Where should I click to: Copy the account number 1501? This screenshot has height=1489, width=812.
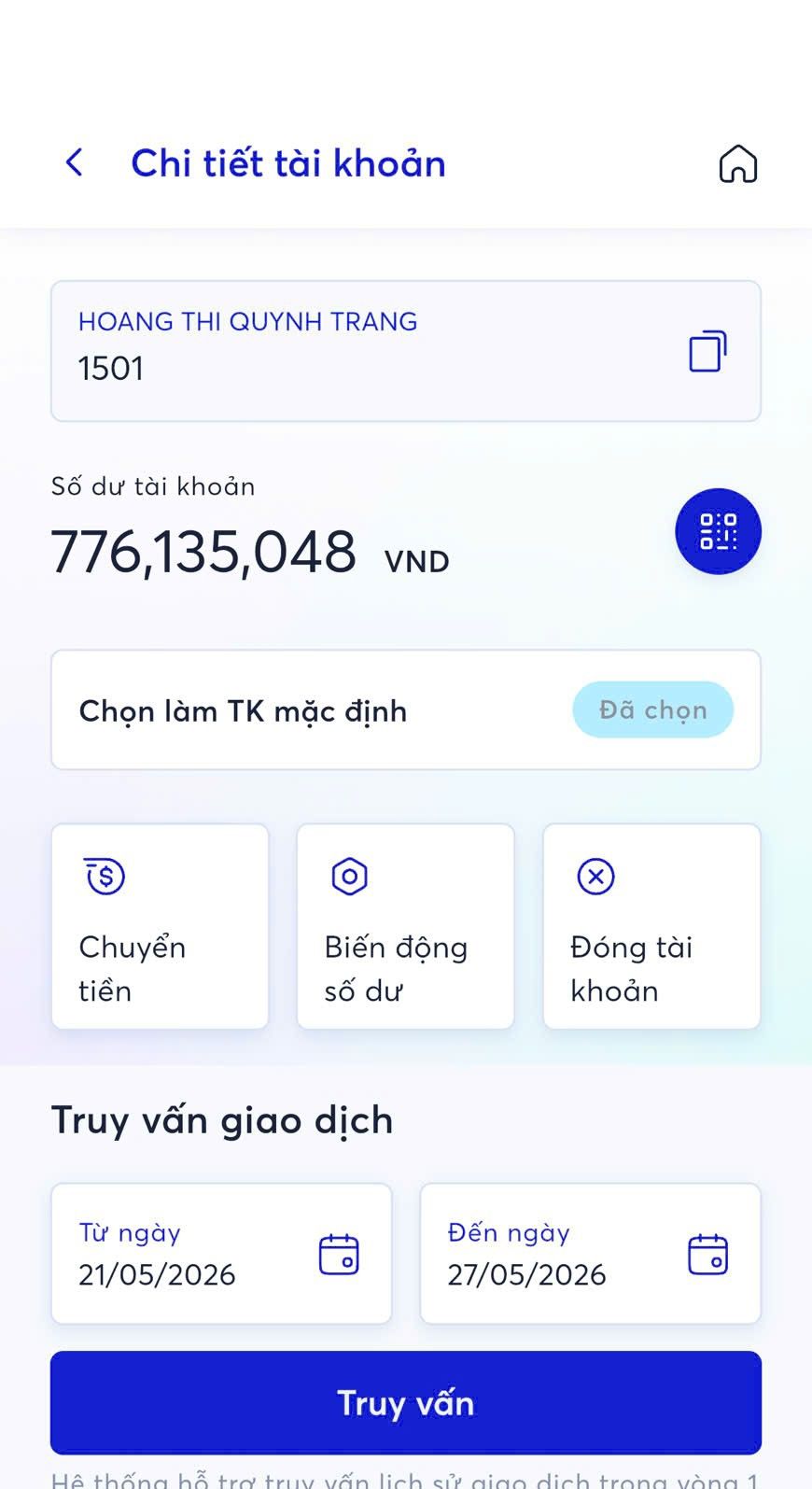pos(707,352)
